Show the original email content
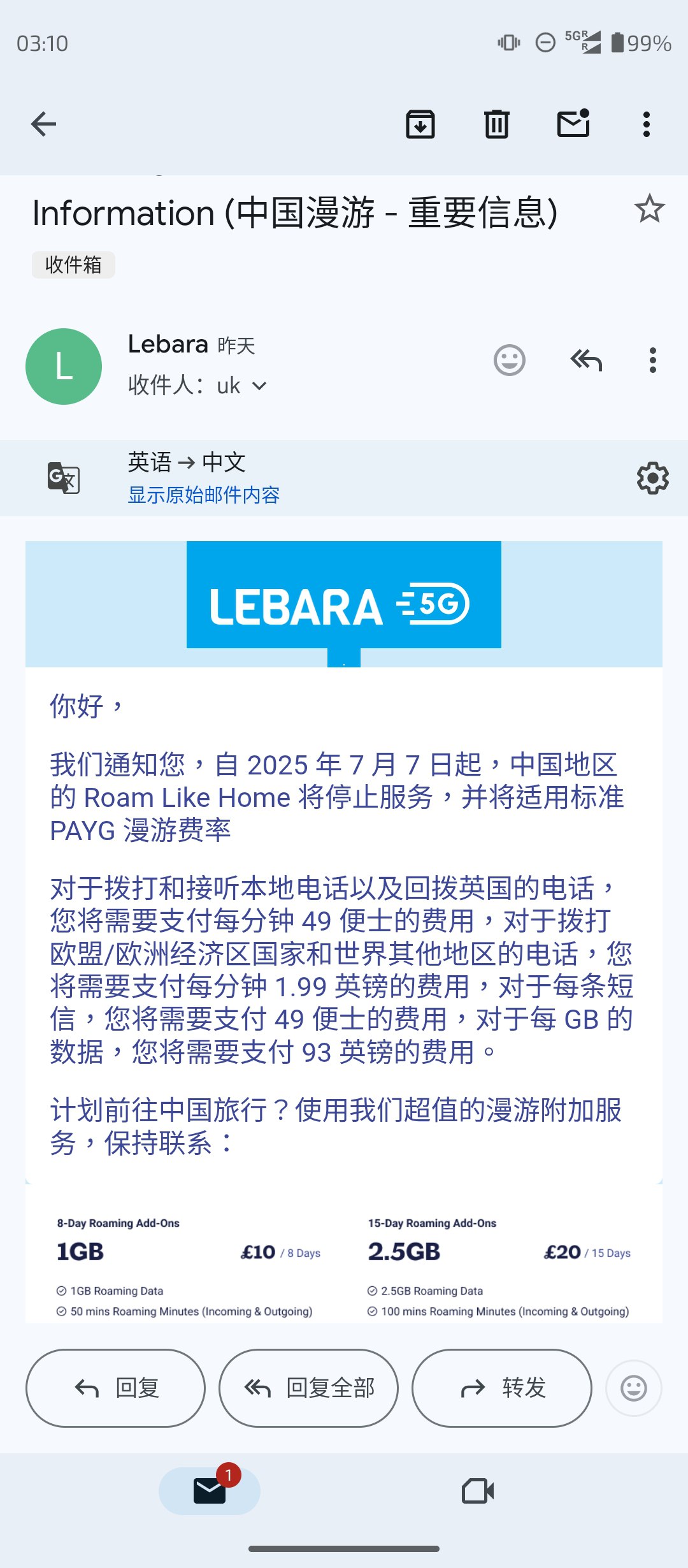This screenshot has width=688, height=1568. click(204, 495)
